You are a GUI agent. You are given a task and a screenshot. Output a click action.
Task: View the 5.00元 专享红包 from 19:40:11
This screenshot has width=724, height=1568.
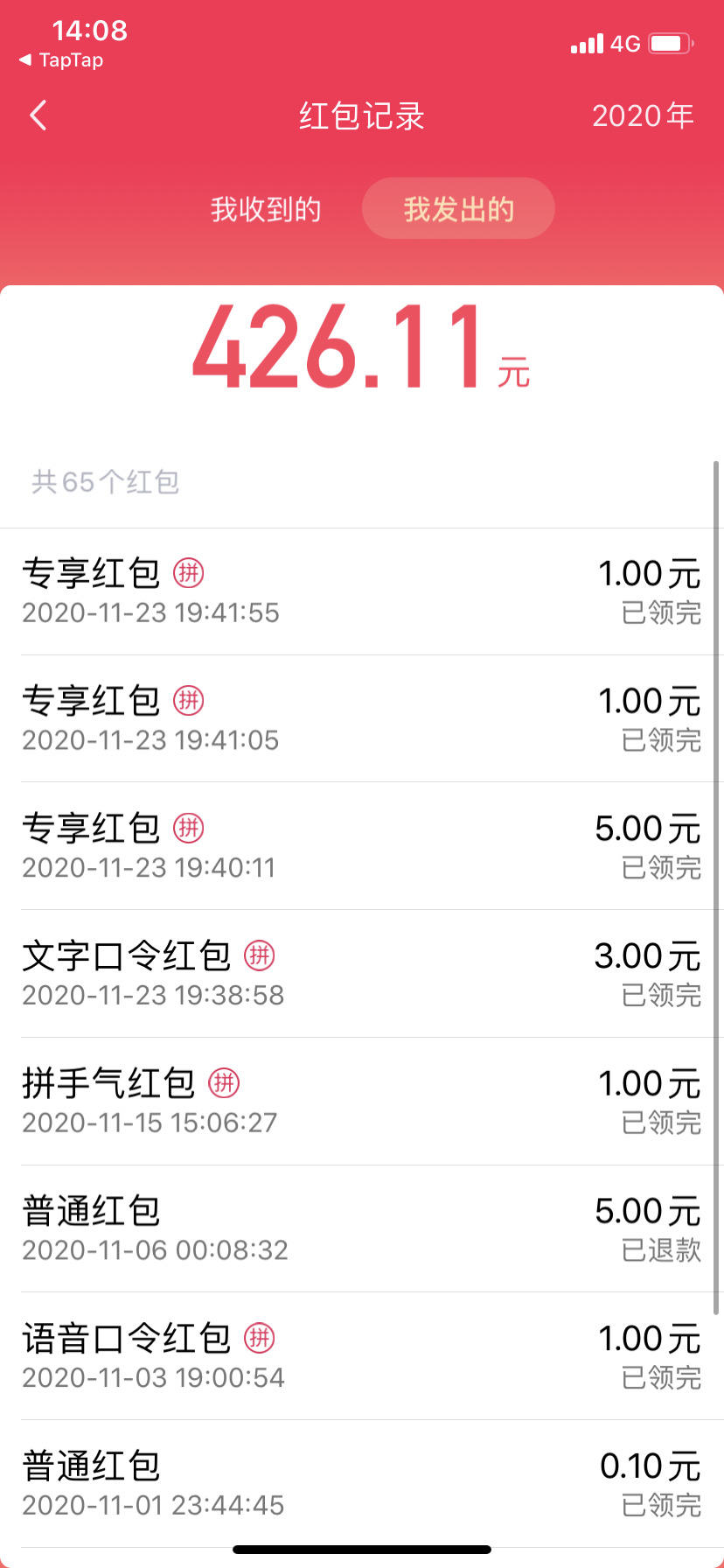[x=361, y=846]
